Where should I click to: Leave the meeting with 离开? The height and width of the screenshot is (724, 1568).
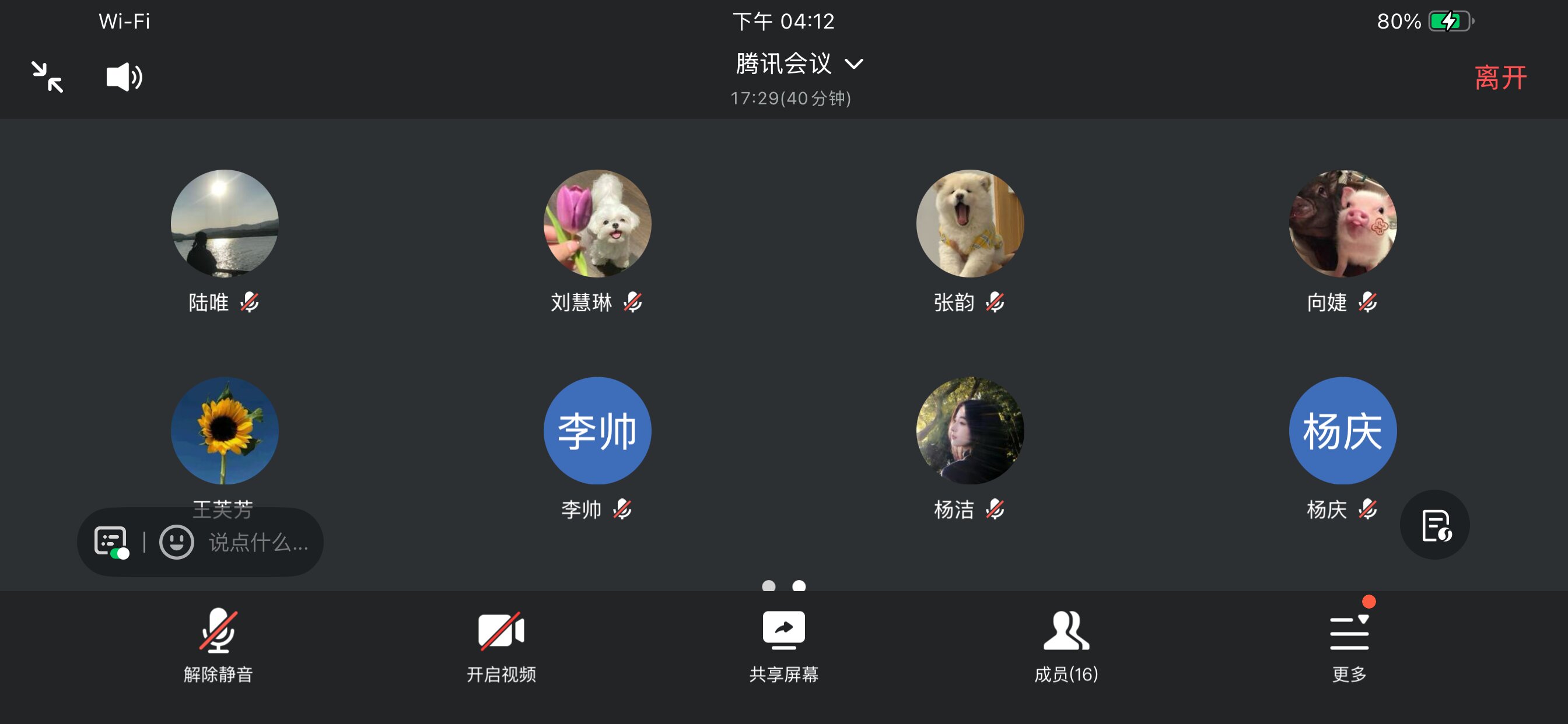pos(1500,78)
